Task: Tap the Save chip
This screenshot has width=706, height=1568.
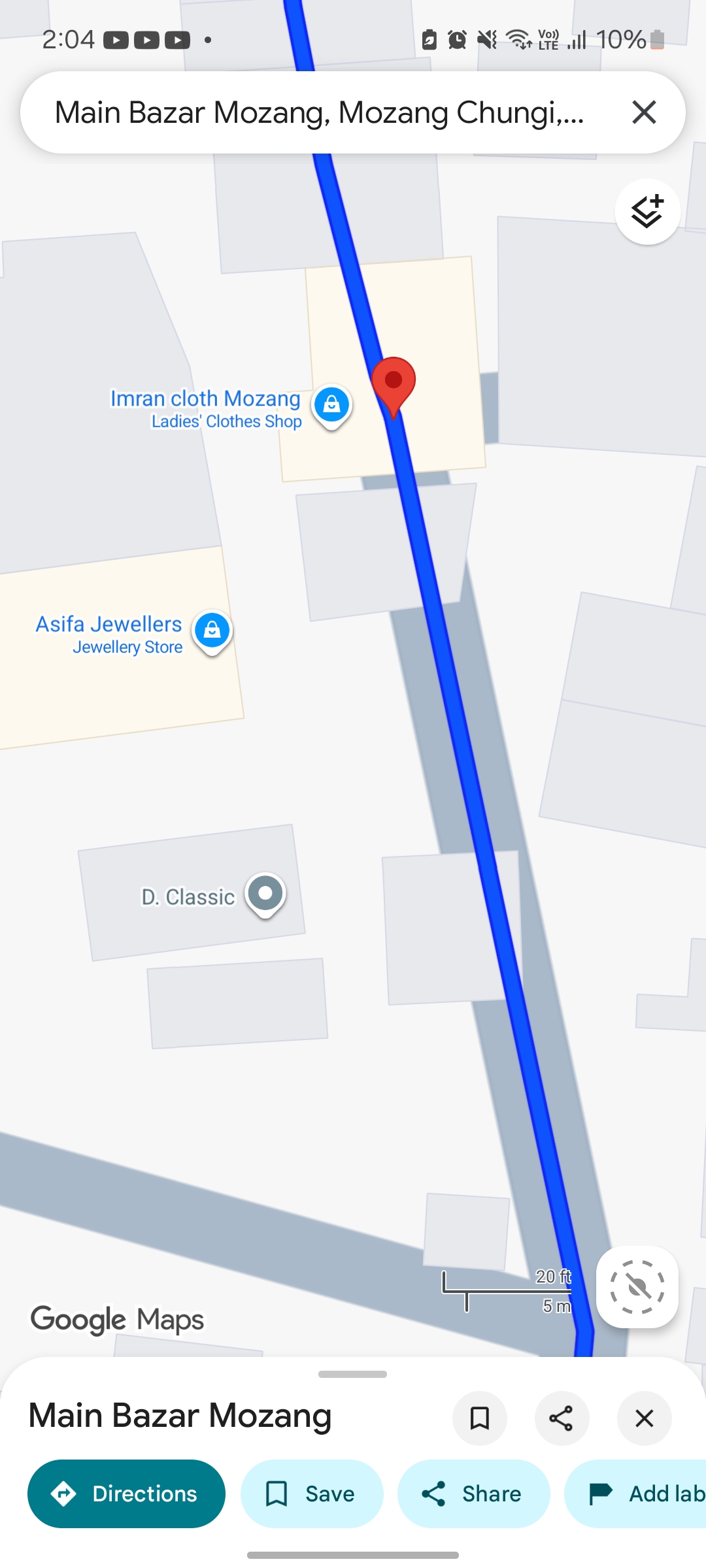Action: [311, 1494]
